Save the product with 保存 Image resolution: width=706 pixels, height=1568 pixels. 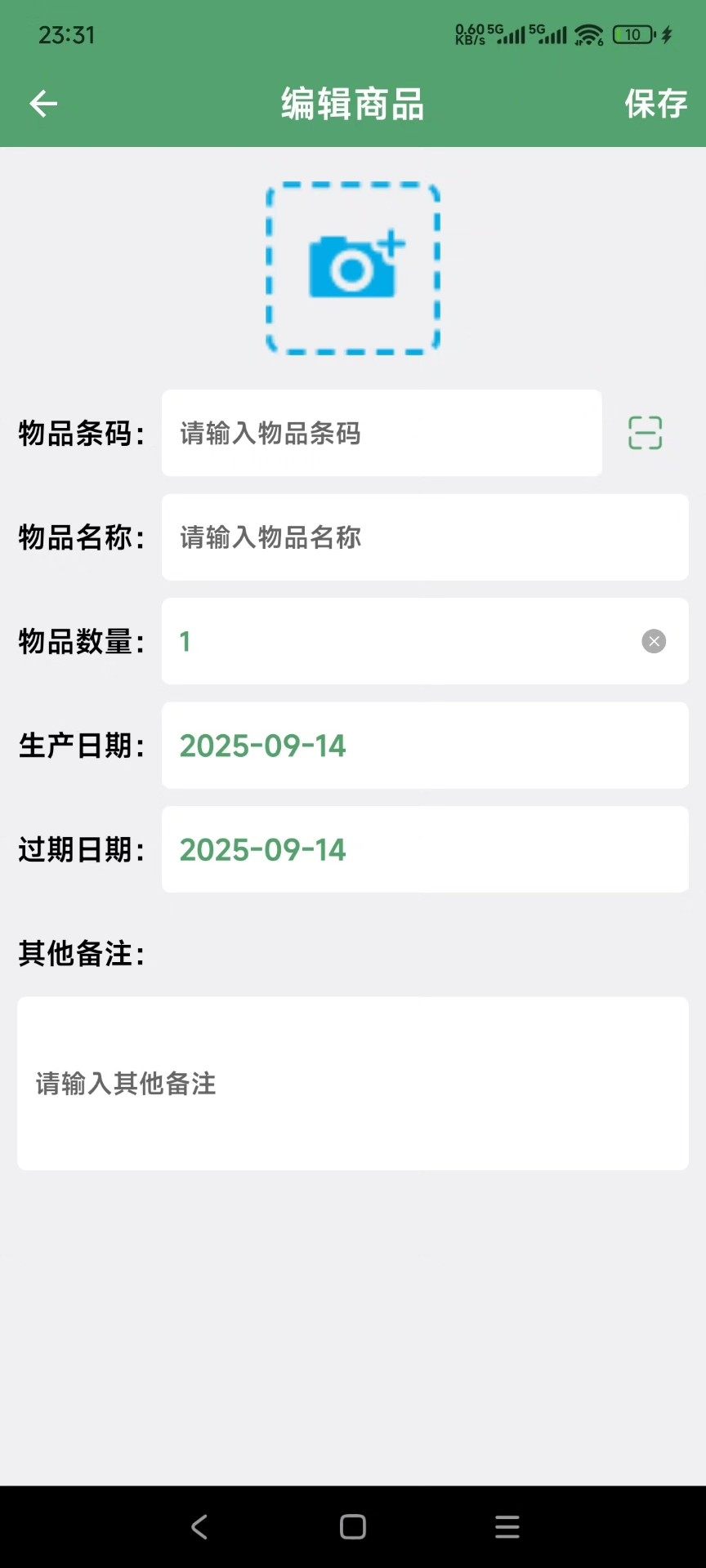pyautogui.click(x=655, y=104)
